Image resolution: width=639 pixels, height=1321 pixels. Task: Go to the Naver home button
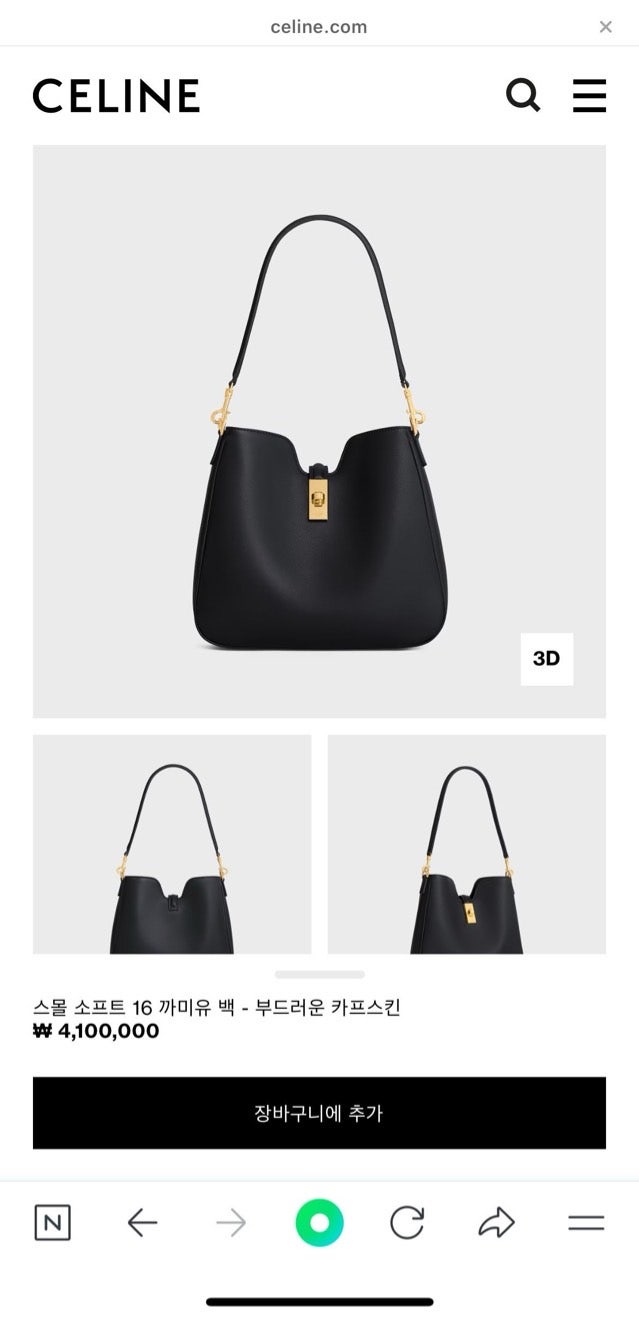pyautogui.click(x=53, y=1222)
